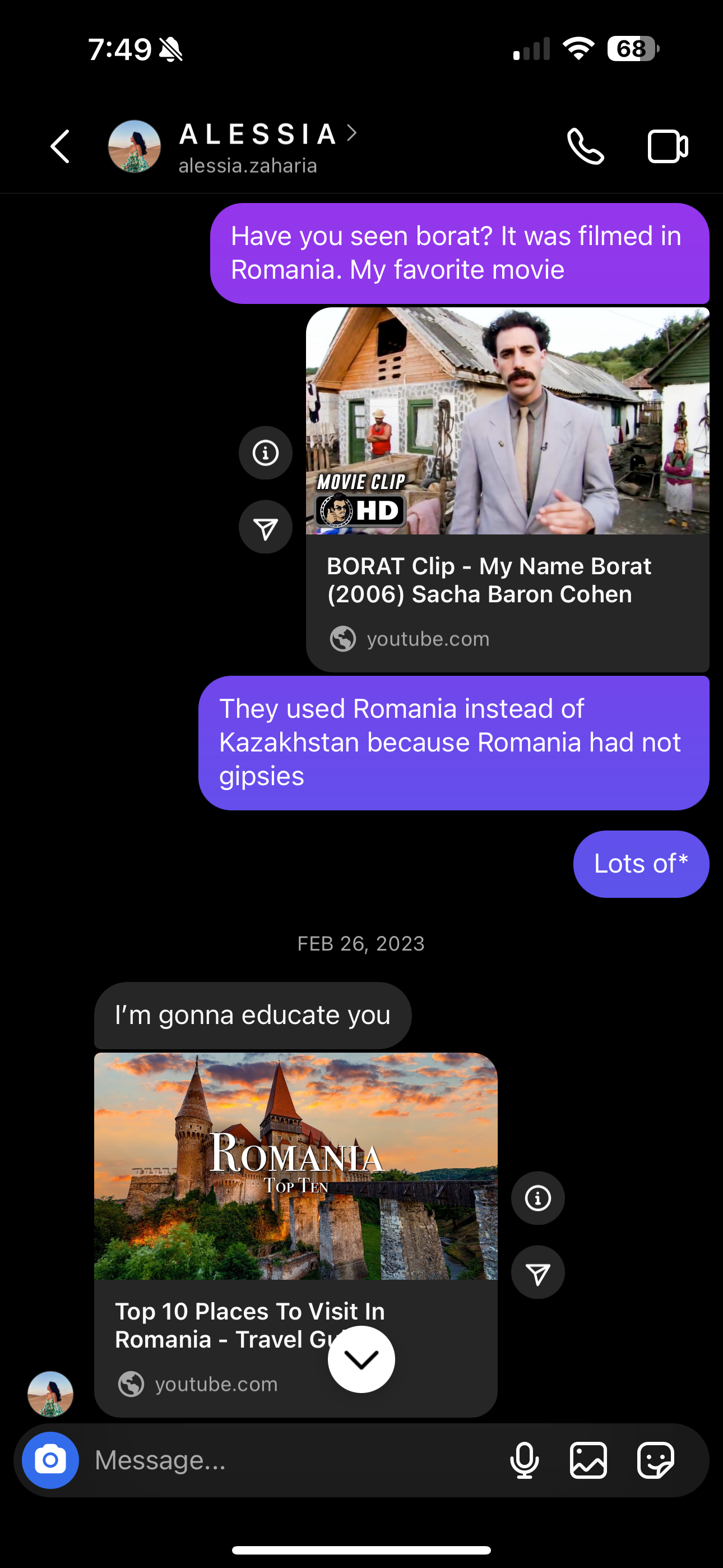This screenshot has height=1568, width=723.
Task: Open the sticker picker
Action: 655,1460
